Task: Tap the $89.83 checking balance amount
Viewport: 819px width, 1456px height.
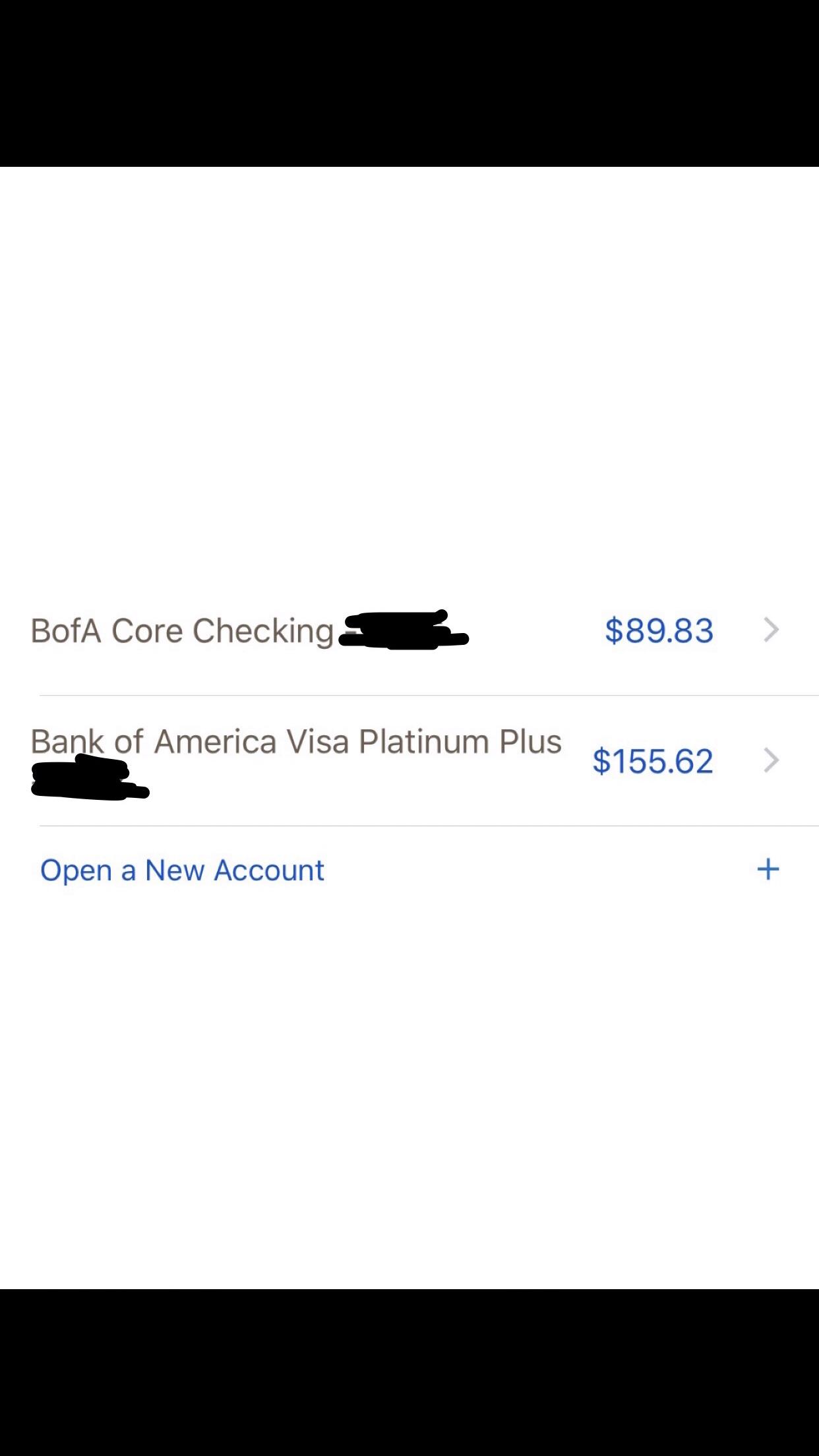Action: coord(659,630)
